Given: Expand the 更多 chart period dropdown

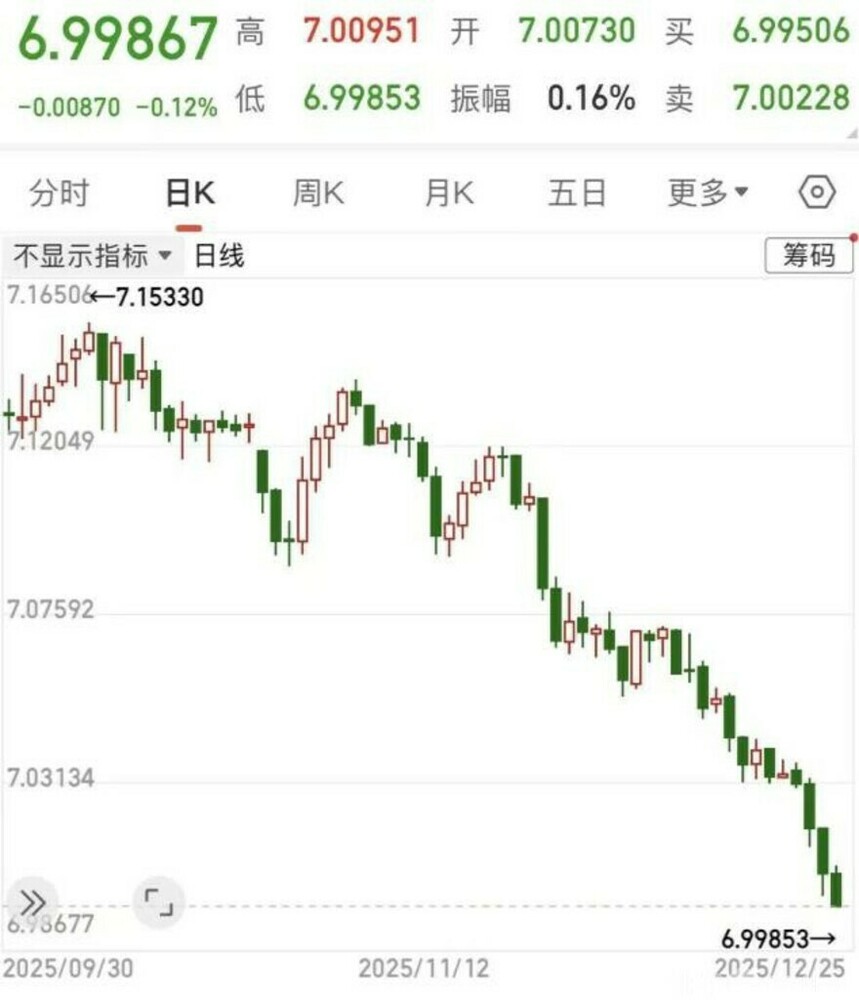Looking at the screenshot, I should coord(707,193).
